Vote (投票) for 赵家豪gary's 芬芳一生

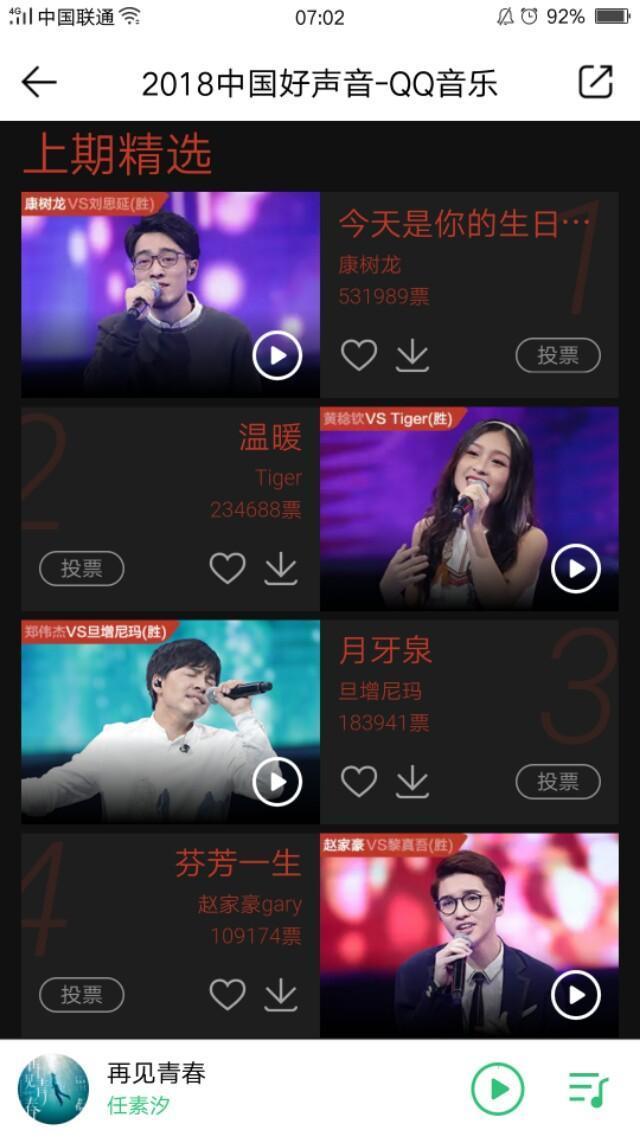81,995
